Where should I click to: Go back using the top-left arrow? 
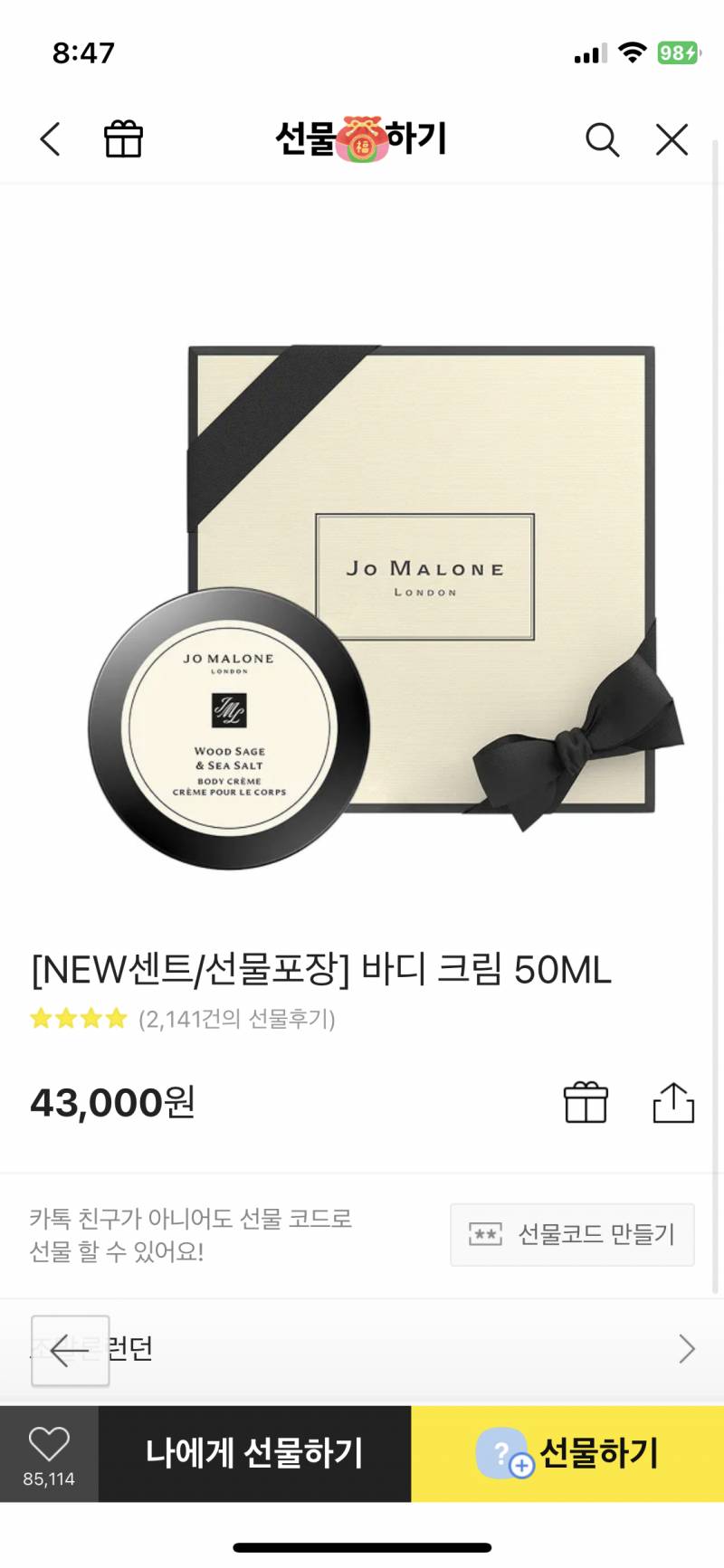click(51, 139)
